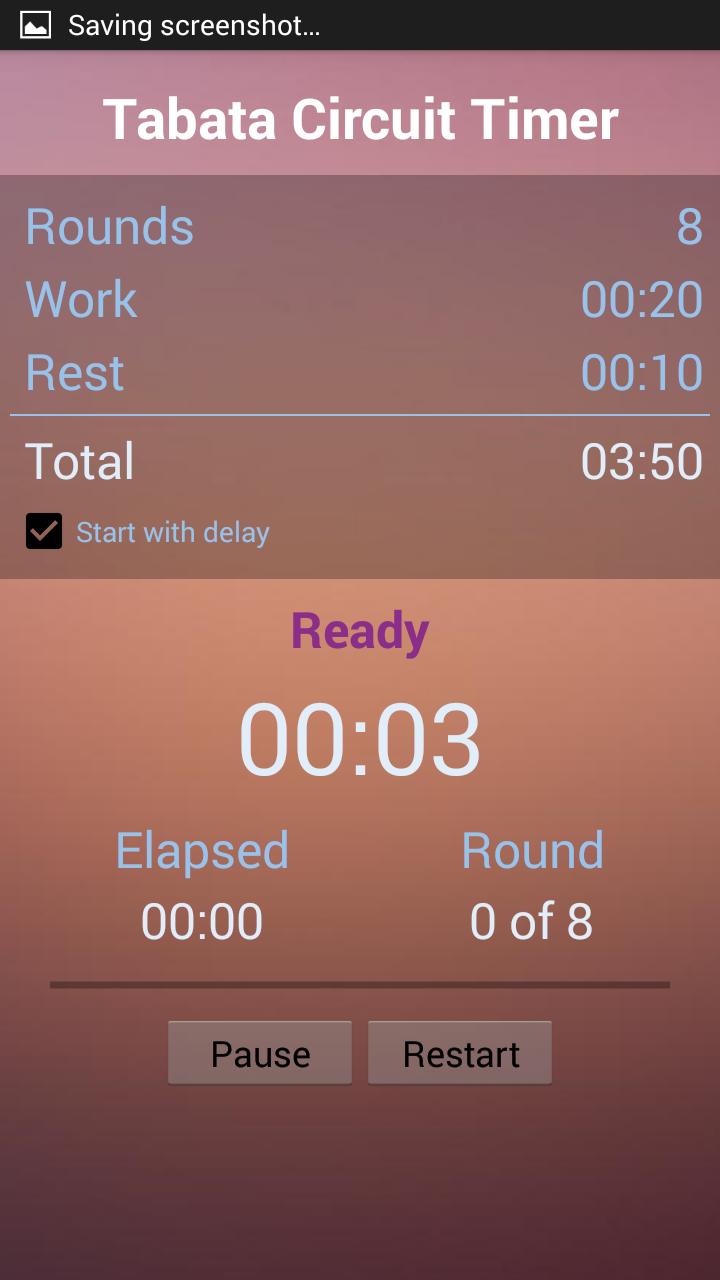Tap the Elapsed time 00:00
720x1280 pixels.
pos(200,921)
